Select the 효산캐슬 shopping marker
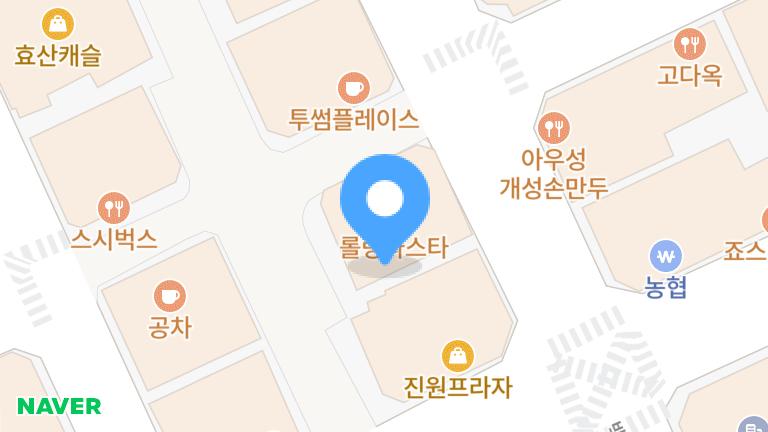The image size is (768, 432). point(58,23)
